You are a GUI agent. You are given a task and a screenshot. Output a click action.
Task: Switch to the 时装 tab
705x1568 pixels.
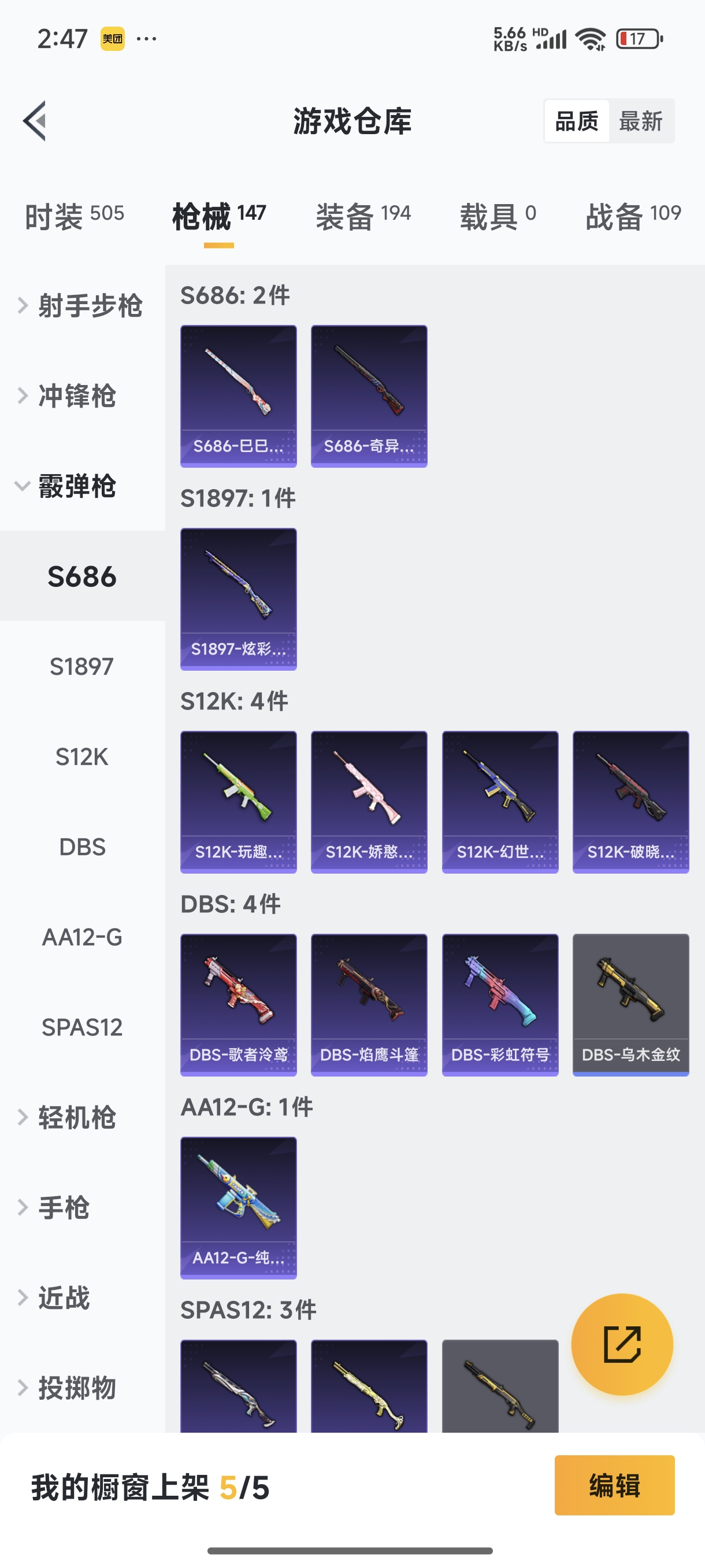(x=74, y=216)
